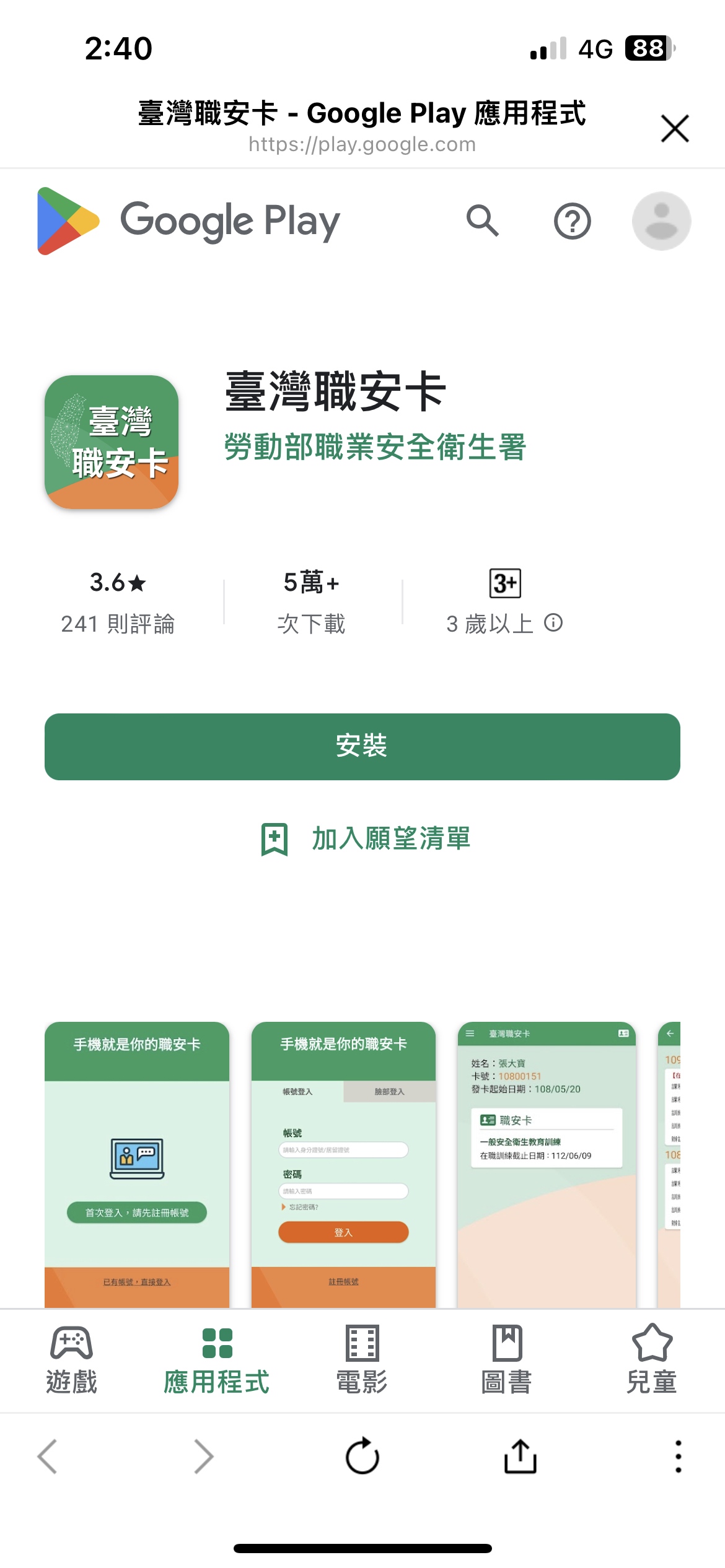Open the account profile avatar
Image resolution: width=725 pixels, height=1568 pixels.
coord(661,221)
